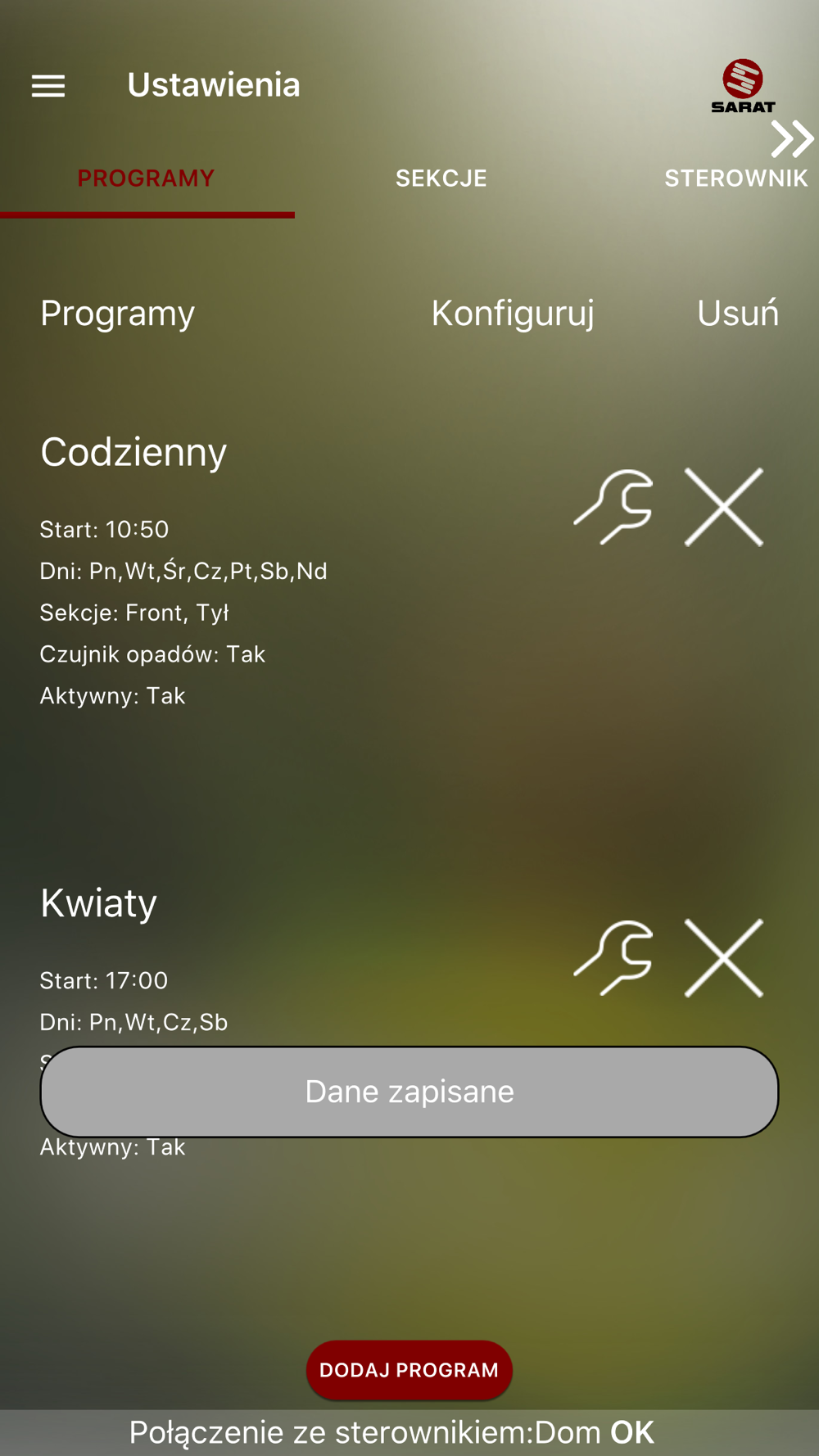Configure the Codzienny program with wrench icon

pyautogui.click(x=613, y=507)
